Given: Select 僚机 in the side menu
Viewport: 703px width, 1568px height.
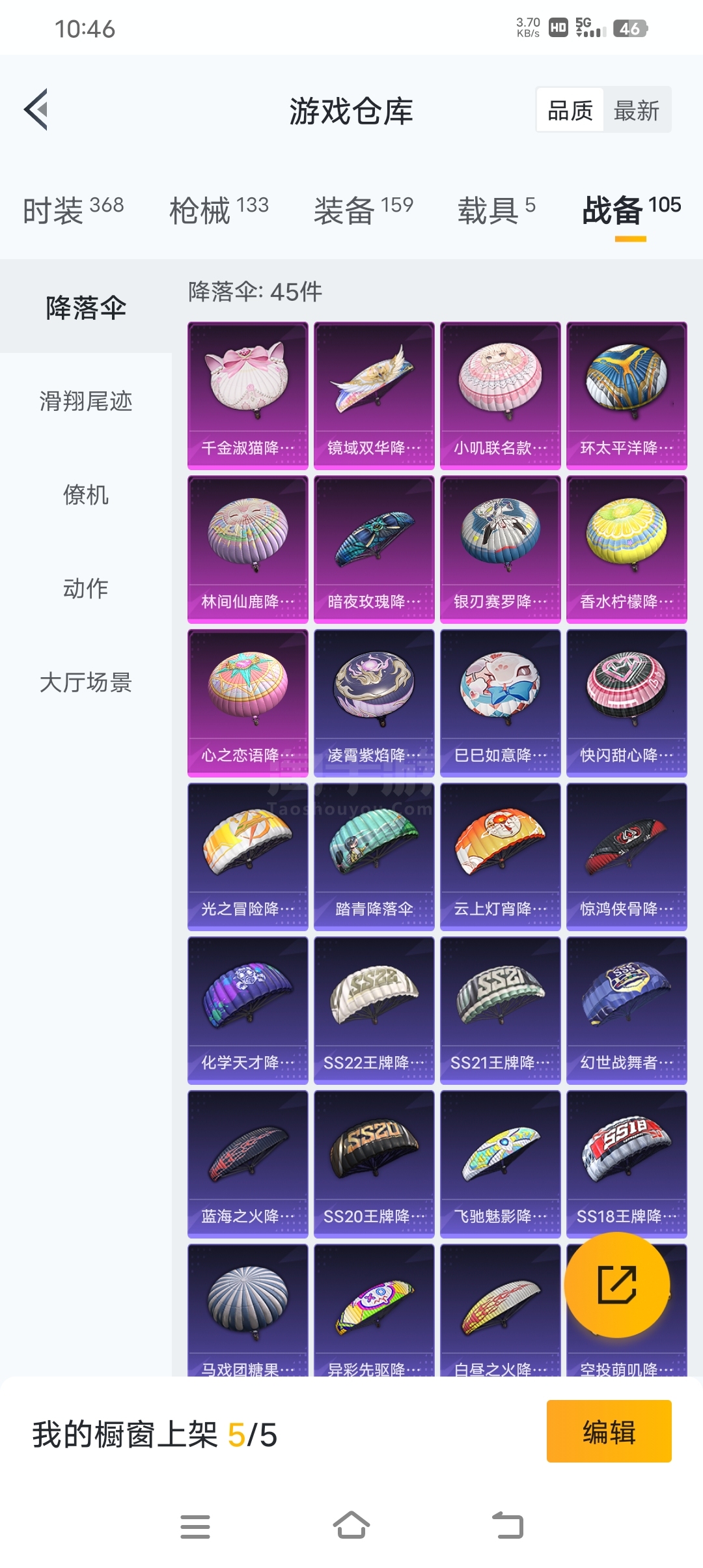Looking at the screenshot, I should coord(86,494).
